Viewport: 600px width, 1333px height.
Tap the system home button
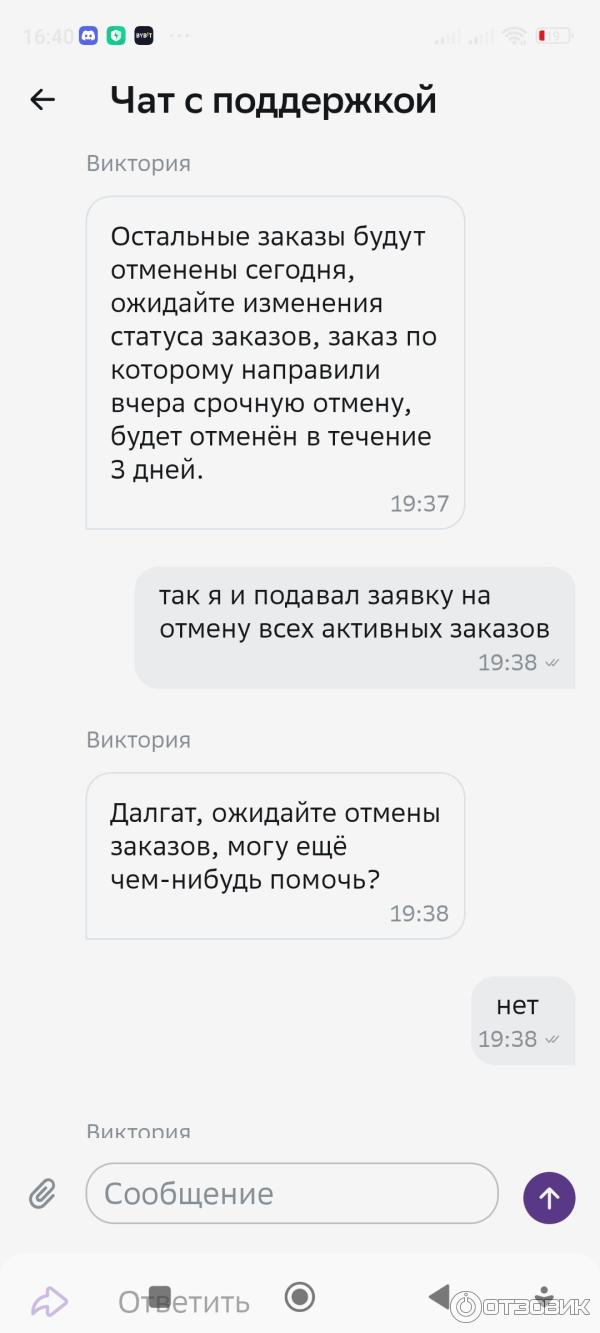[x=300, y=1297]
